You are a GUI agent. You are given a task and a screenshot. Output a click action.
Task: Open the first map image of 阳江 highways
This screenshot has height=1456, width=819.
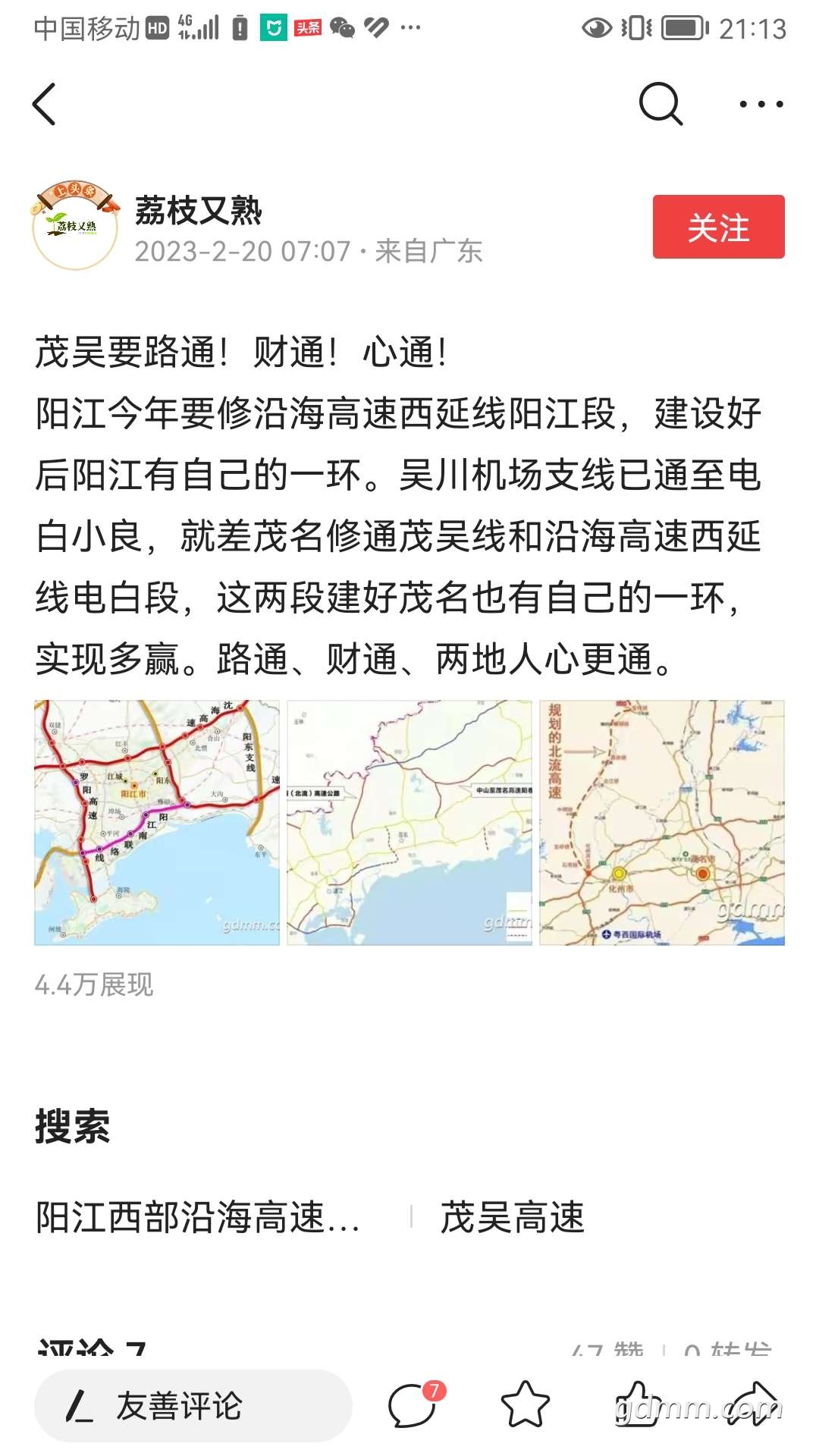pyautogui.click(x=157, y=822)
